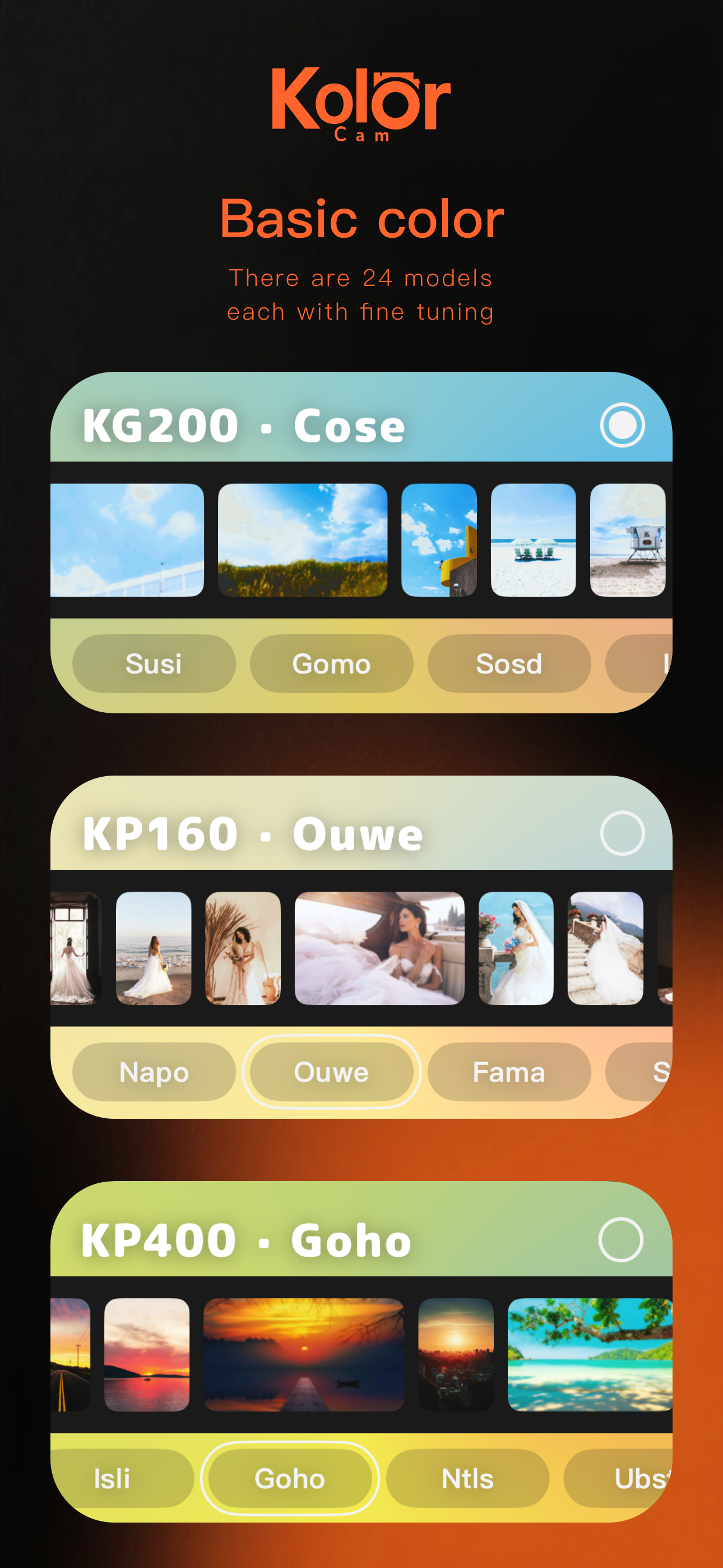723x1568 pixels.
Task: Select the Napo filter chip
Action: click(x=154, y=1072)
